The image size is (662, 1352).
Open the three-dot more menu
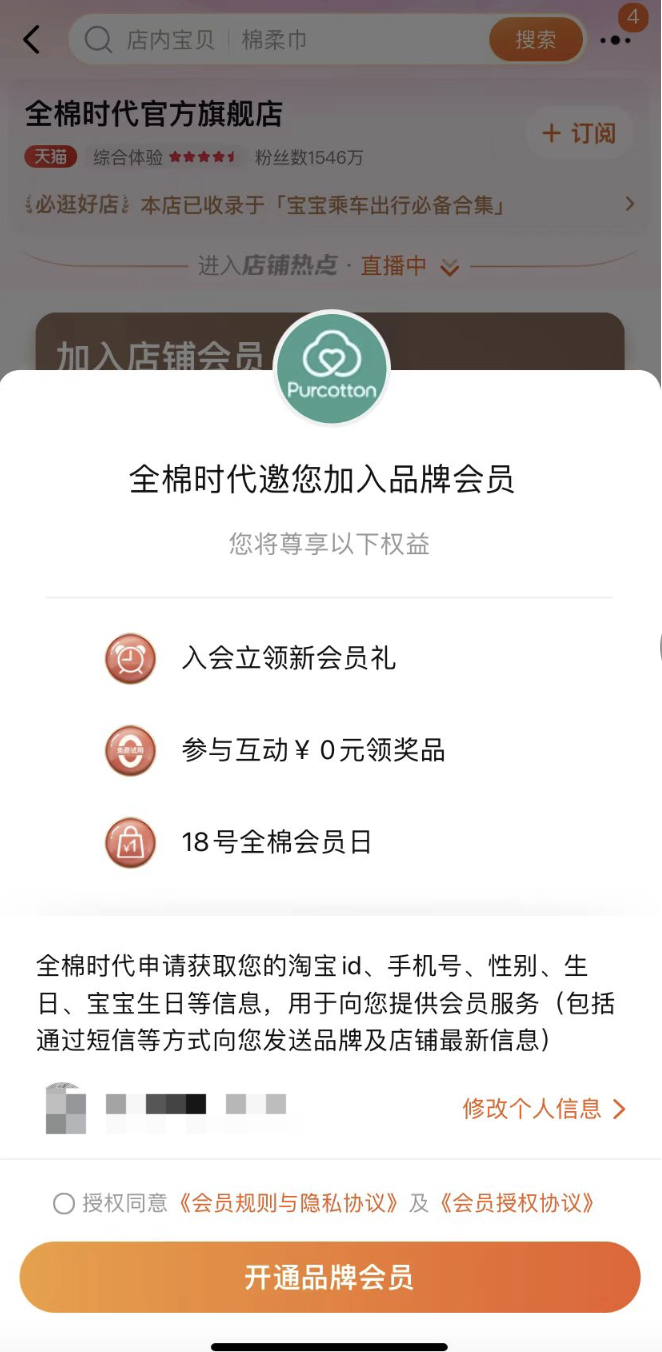click(615, 41)
